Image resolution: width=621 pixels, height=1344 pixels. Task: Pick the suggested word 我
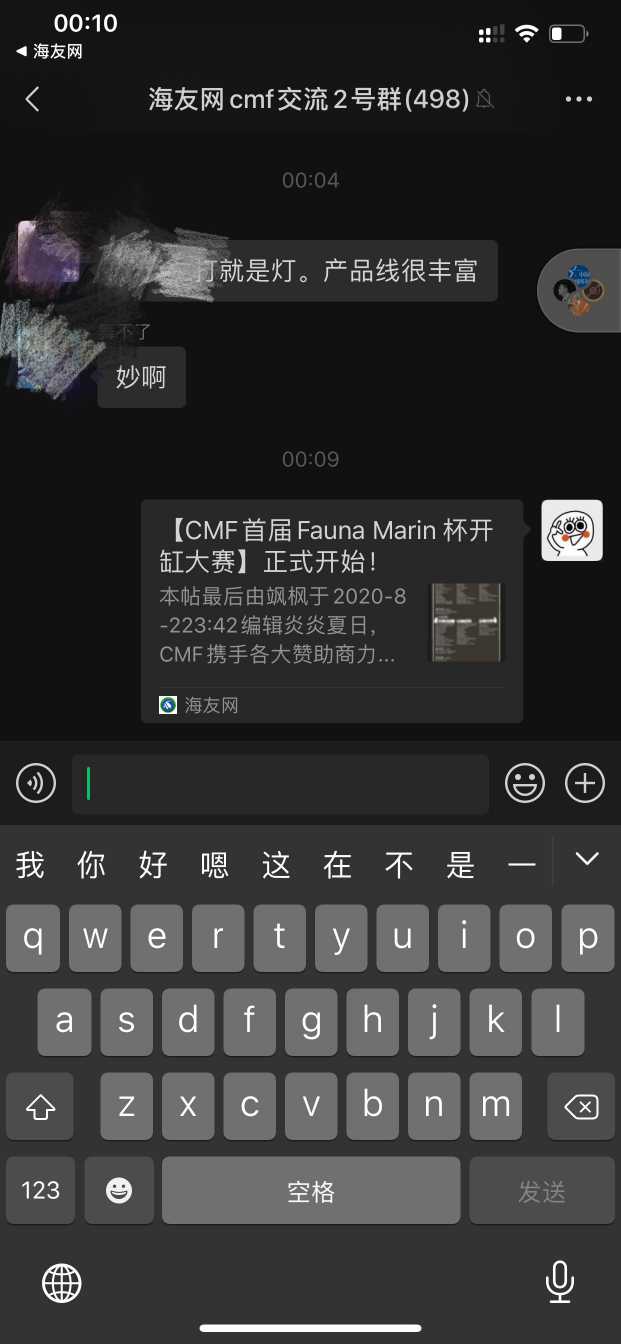pos(30,865)
